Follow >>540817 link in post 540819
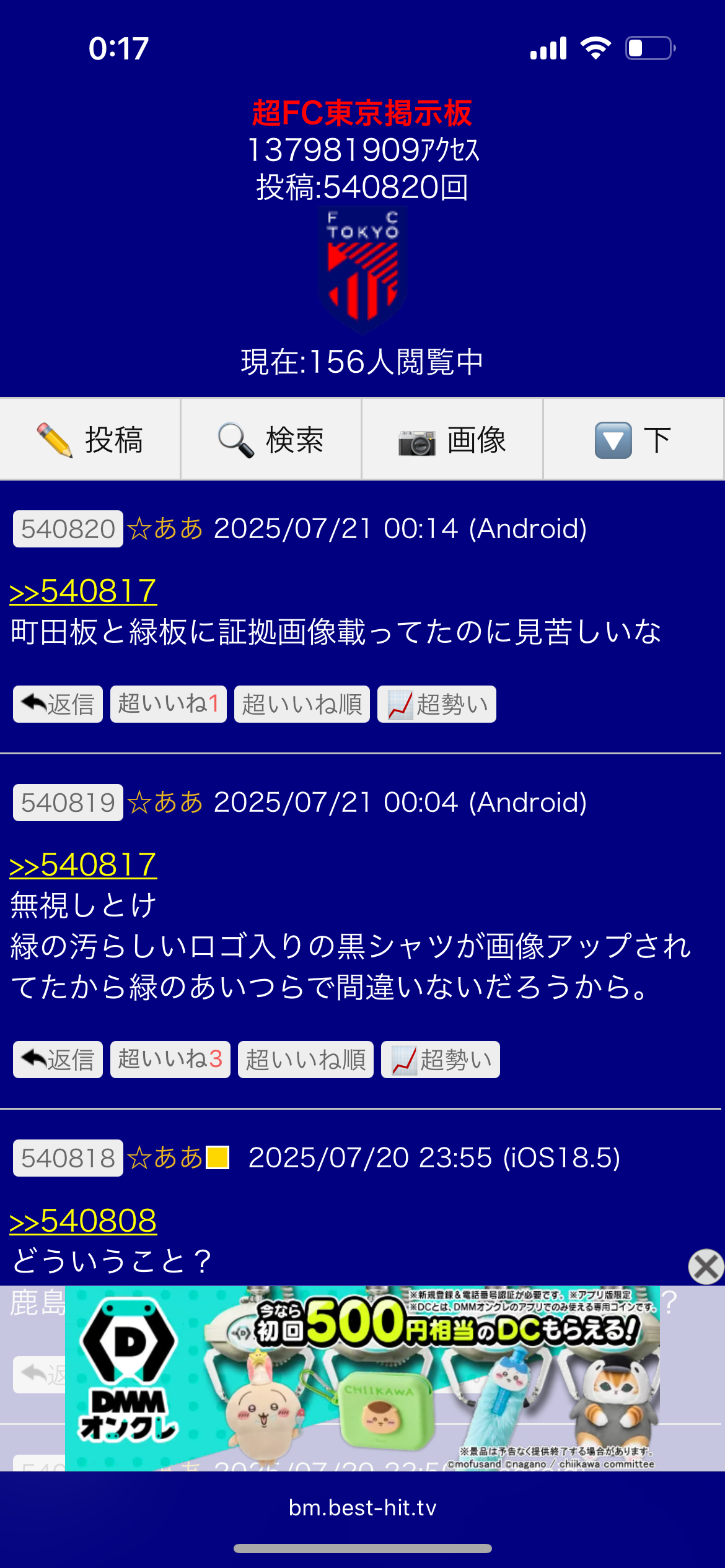Viewport: 725px width, 1568px height. click(83, 865)
